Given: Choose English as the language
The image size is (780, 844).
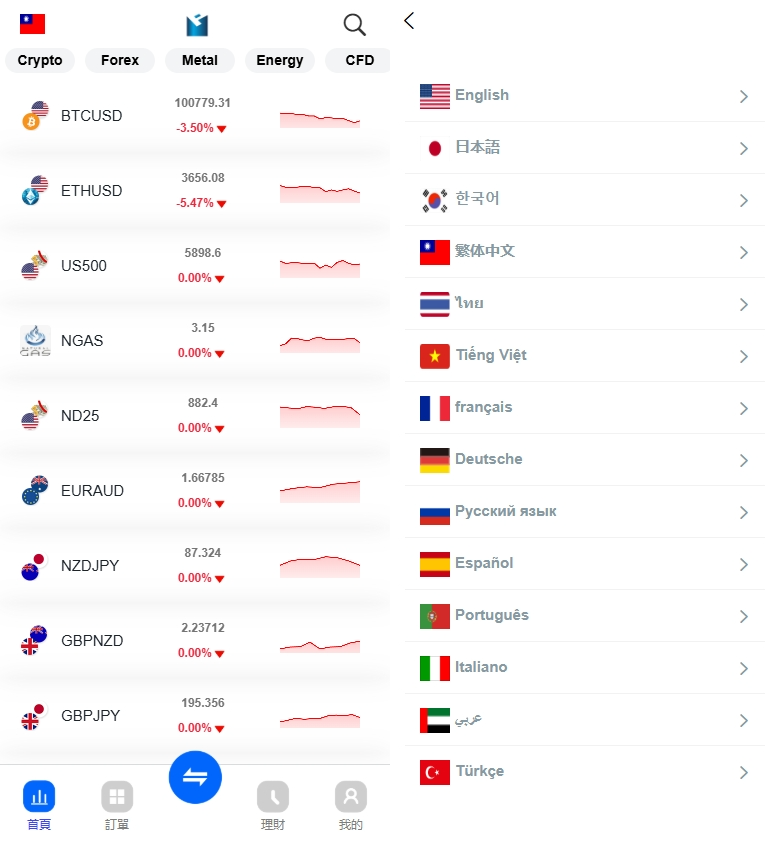Looking at the screenshot, I should point(585,96).
